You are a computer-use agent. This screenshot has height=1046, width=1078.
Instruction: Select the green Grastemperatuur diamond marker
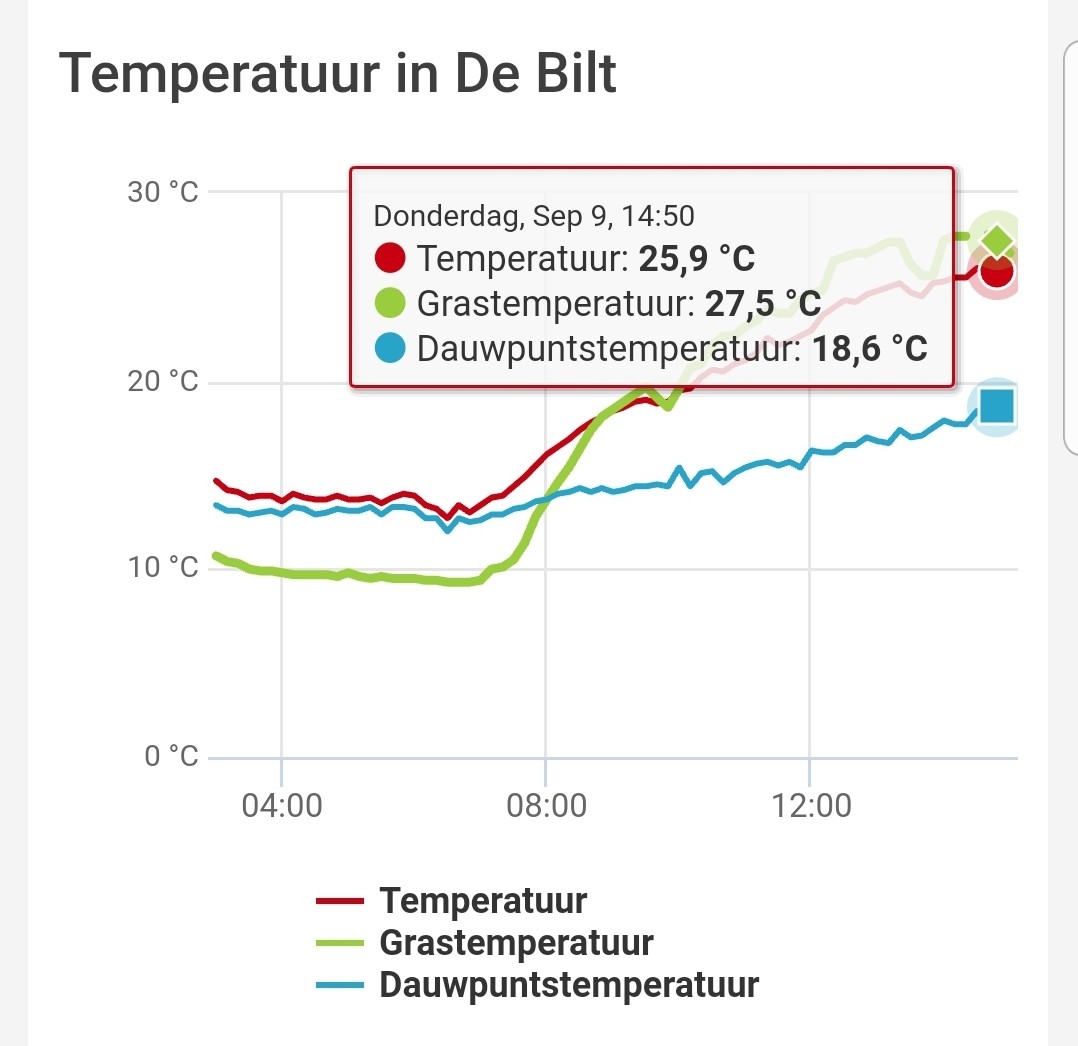[x=998, y=241]
